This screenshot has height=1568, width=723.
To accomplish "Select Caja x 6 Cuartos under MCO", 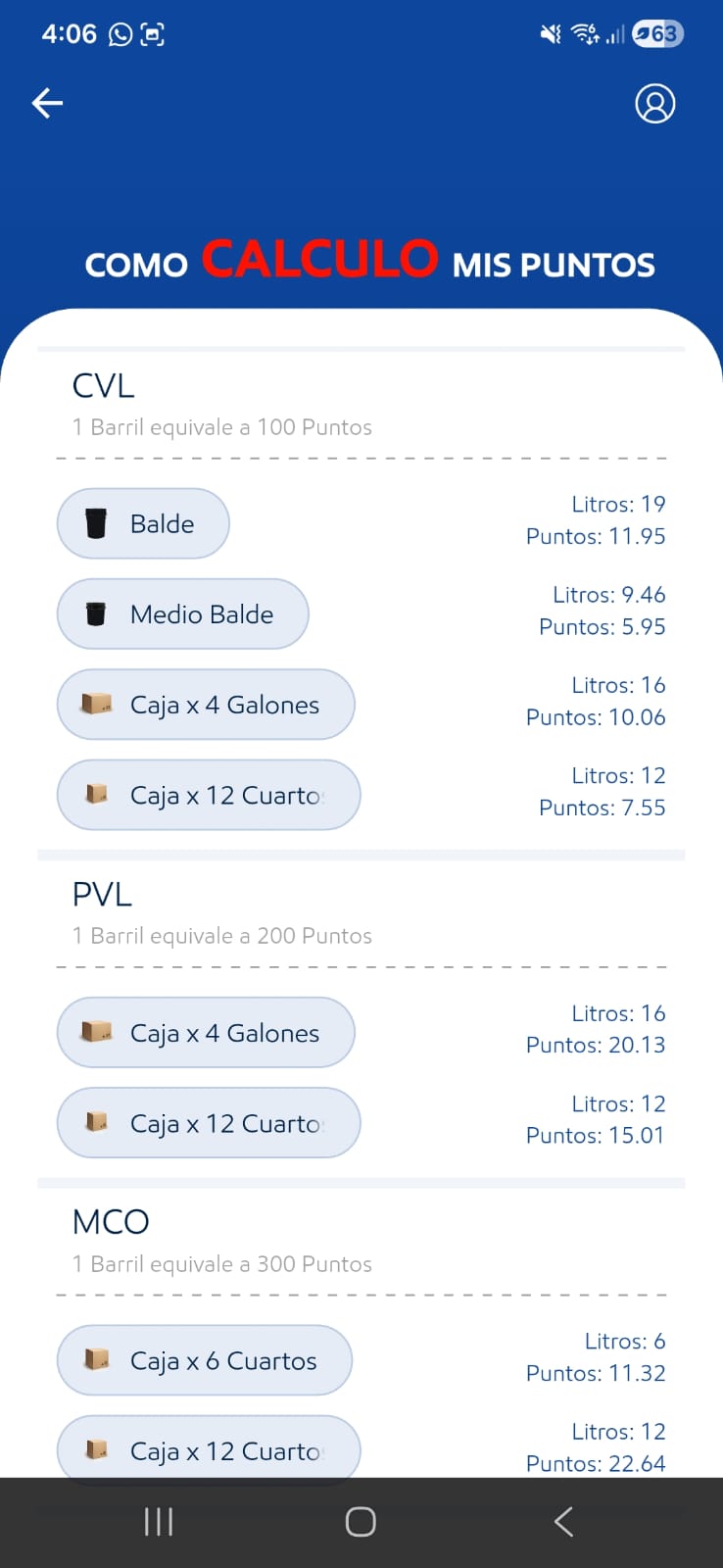I will coord(204,1360).
